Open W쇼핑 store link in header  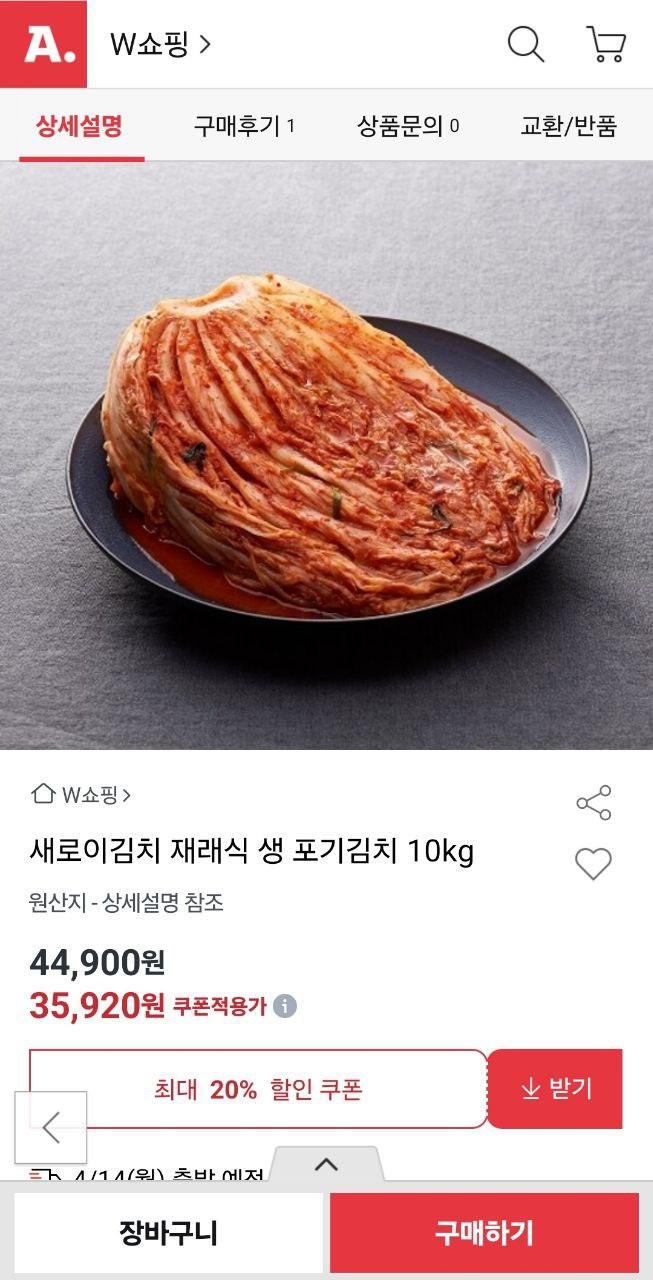[x=160, y=44]
